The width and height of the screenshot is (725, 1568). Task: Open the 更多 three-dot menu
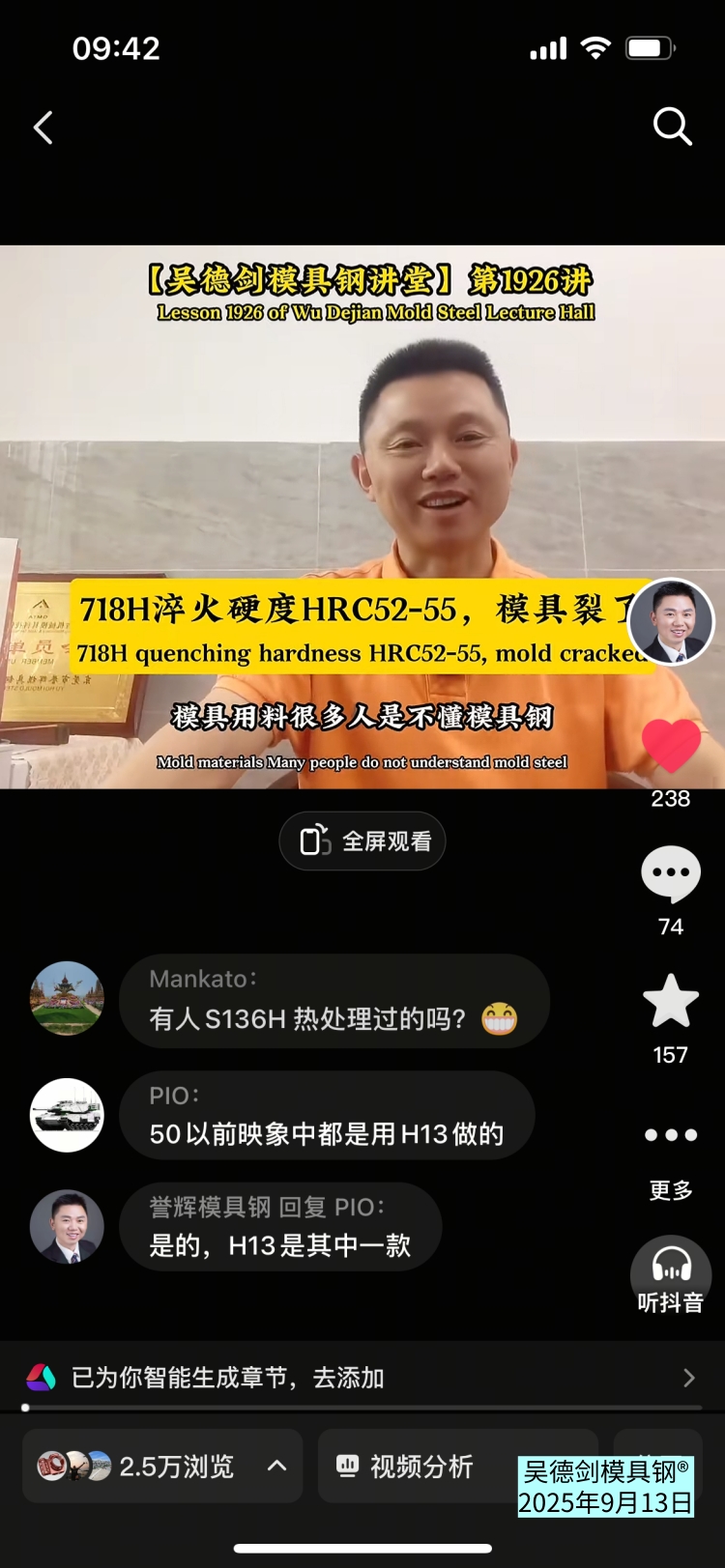[x=670, y=1135]
